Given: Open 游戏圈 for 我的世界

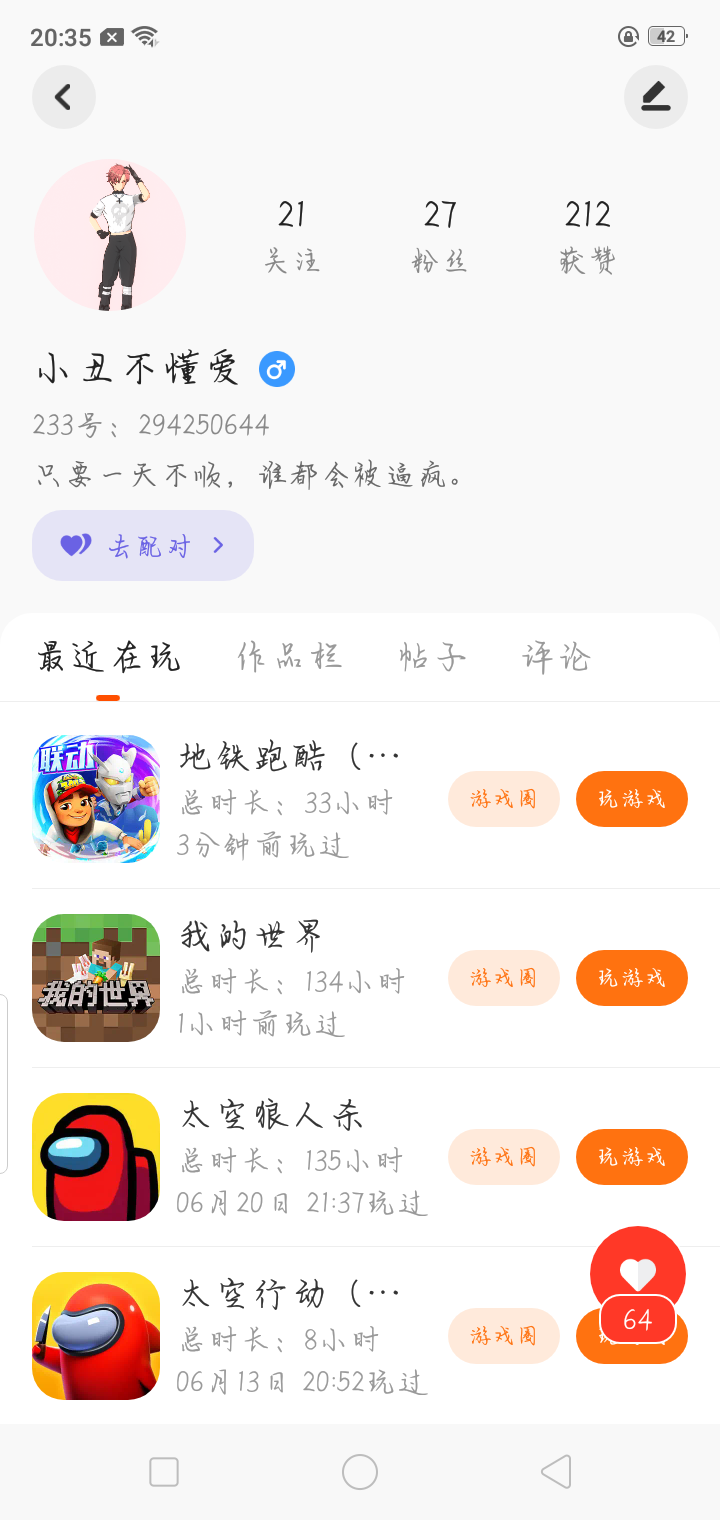Looking at the screenshot, I should (503, 978).
